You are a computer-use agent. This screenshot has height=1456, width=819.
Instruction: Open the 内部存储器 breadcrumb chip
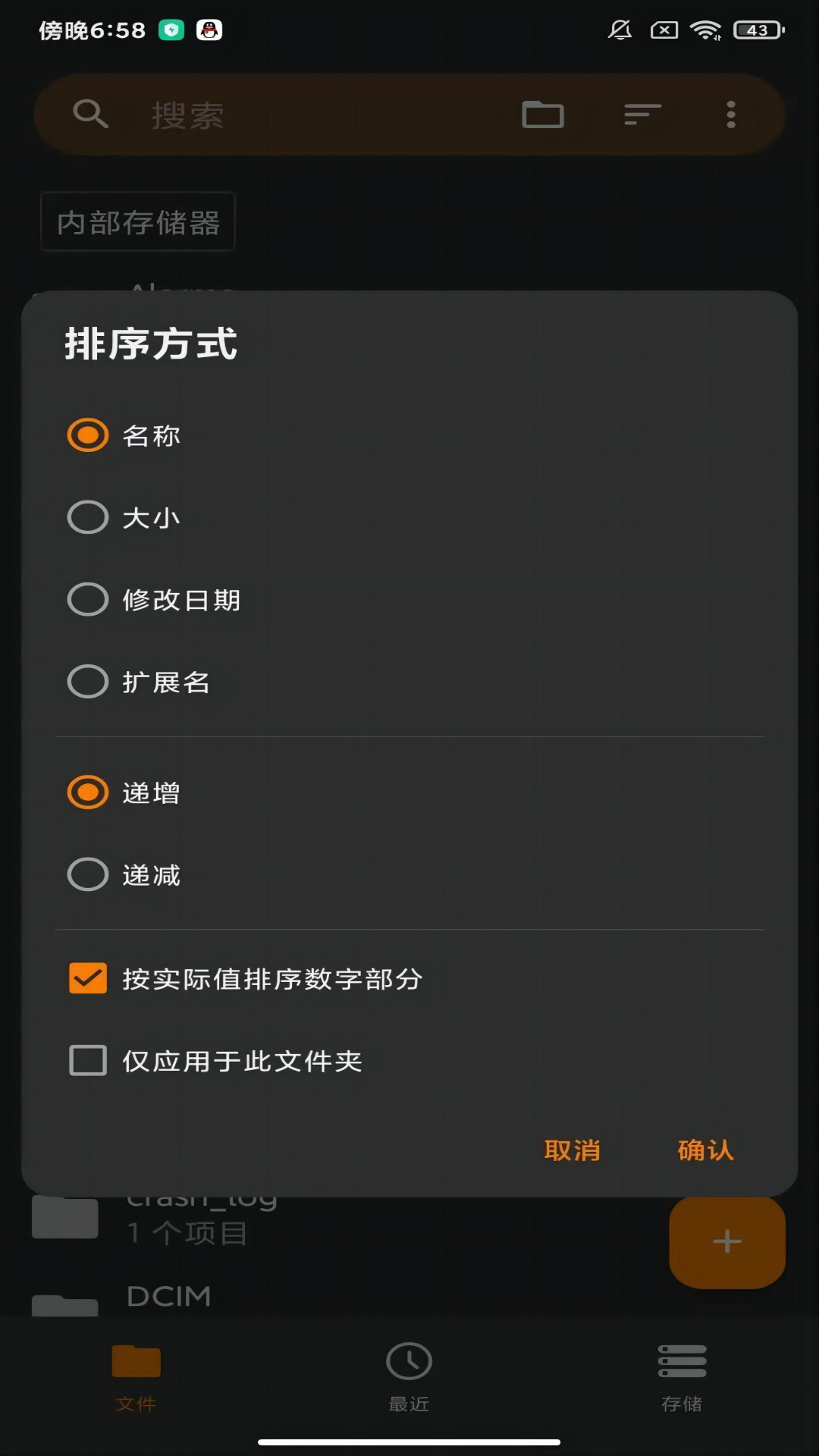point(137,221)
